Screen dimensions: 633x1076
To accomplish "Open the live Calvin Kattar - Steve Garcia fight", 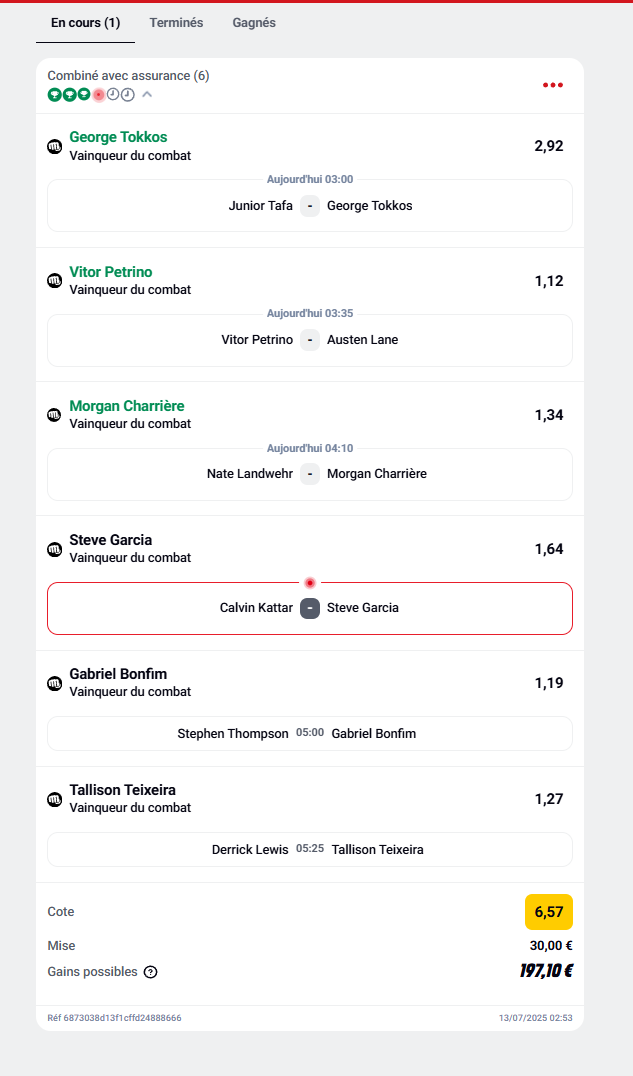I will click(310, 608).
